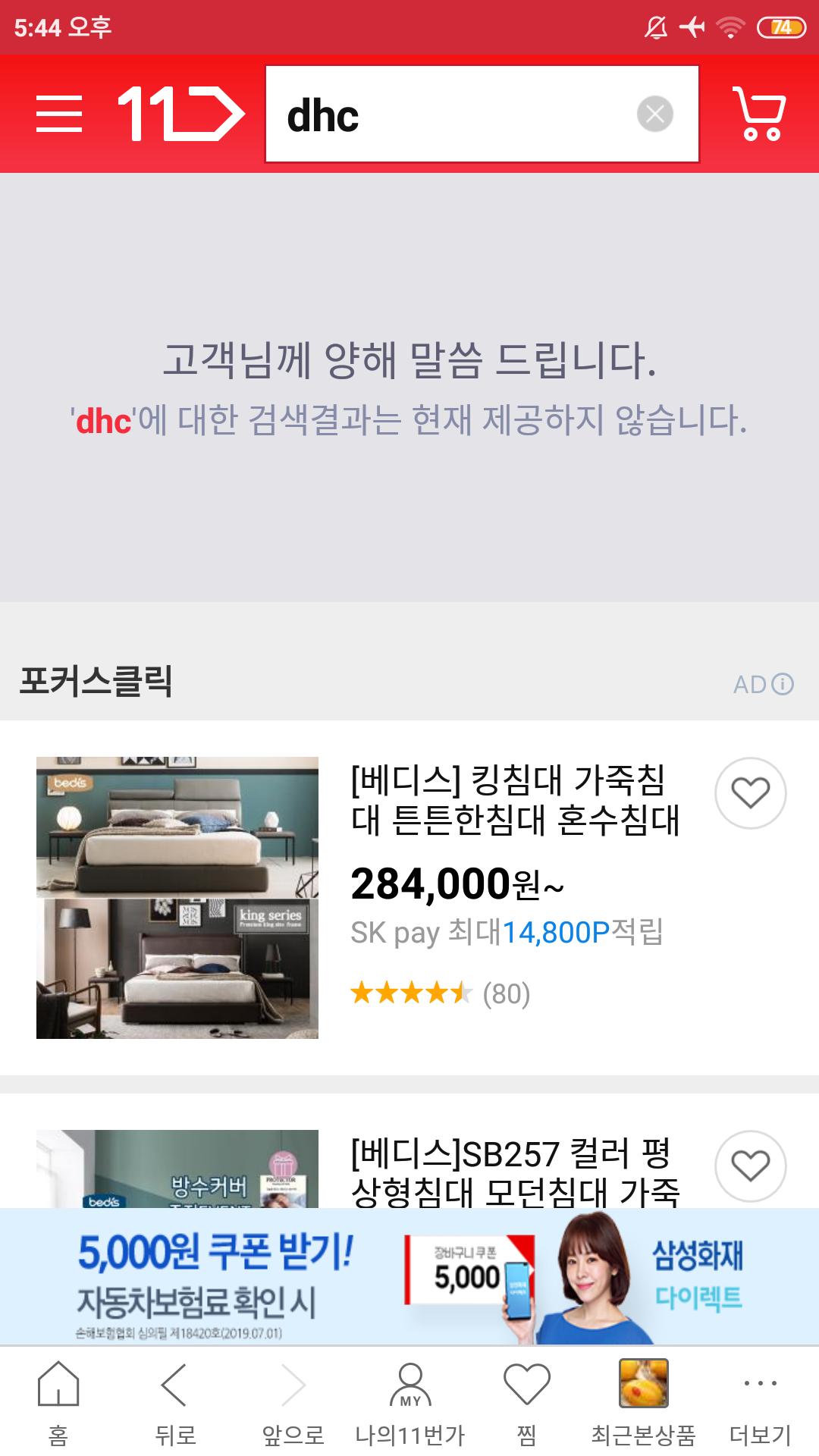Tap the search field containing dhc

coord(447,115)
